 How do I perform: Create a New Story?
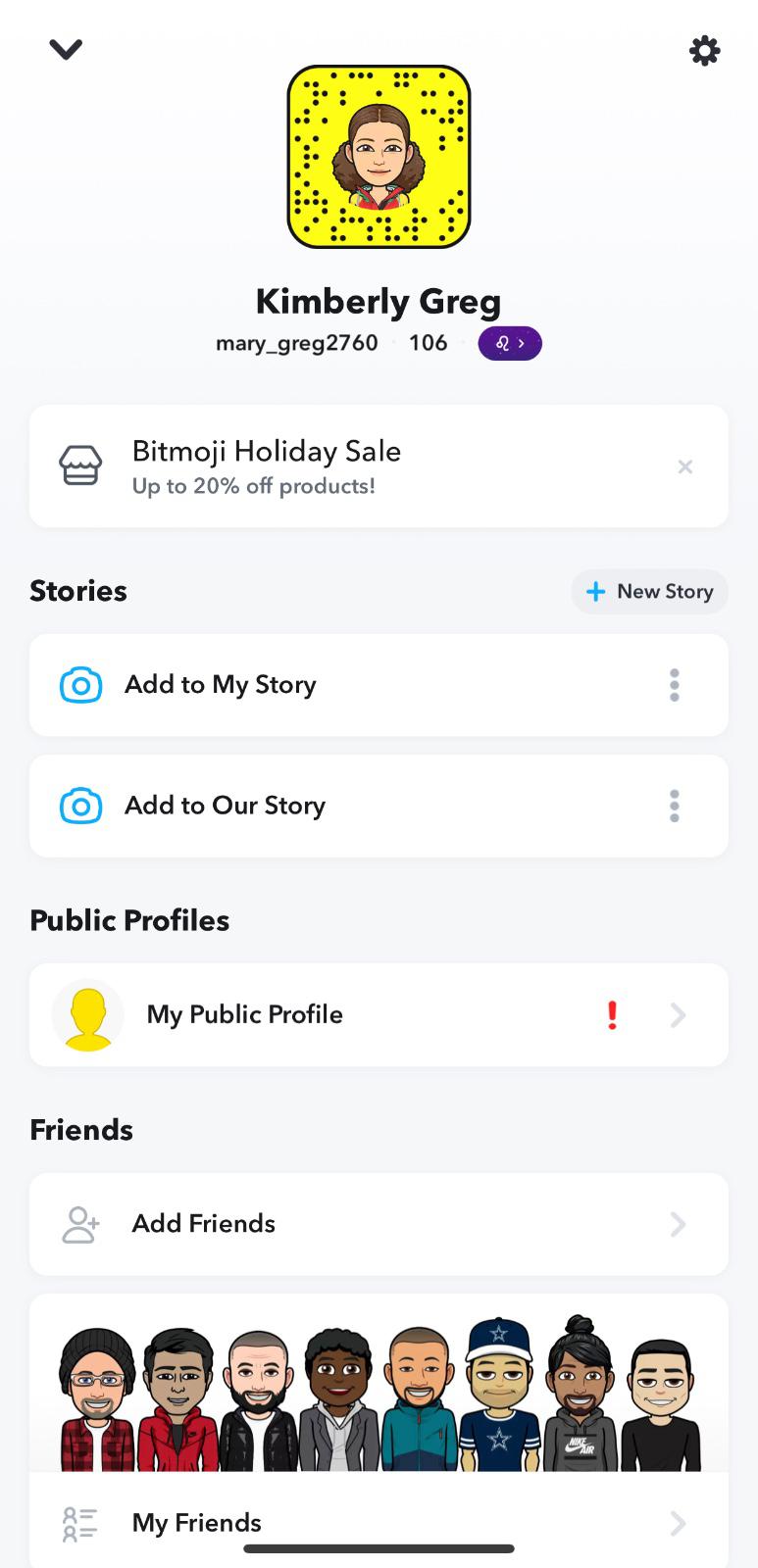[649, 592]
